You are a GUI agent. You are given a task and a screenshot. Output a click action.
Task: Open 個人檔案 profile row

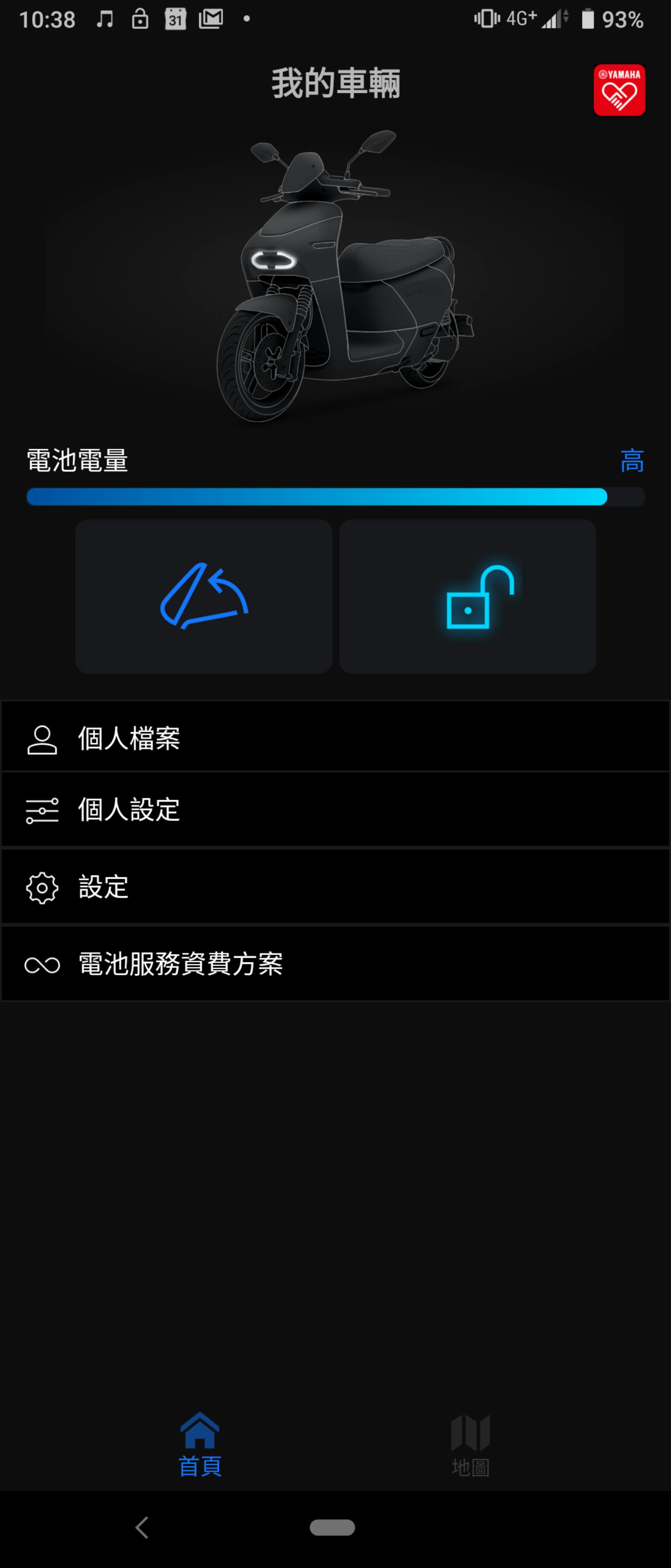[x=335, y=737]
